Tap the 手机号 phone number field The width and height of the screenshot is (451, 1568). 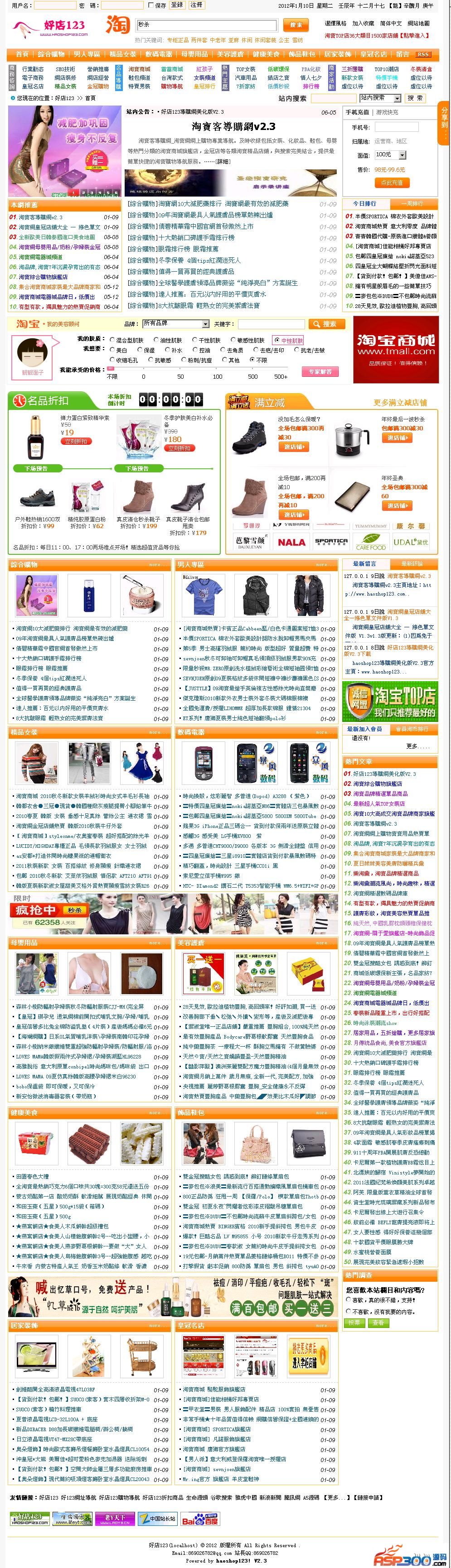click(x=396, y=127)
